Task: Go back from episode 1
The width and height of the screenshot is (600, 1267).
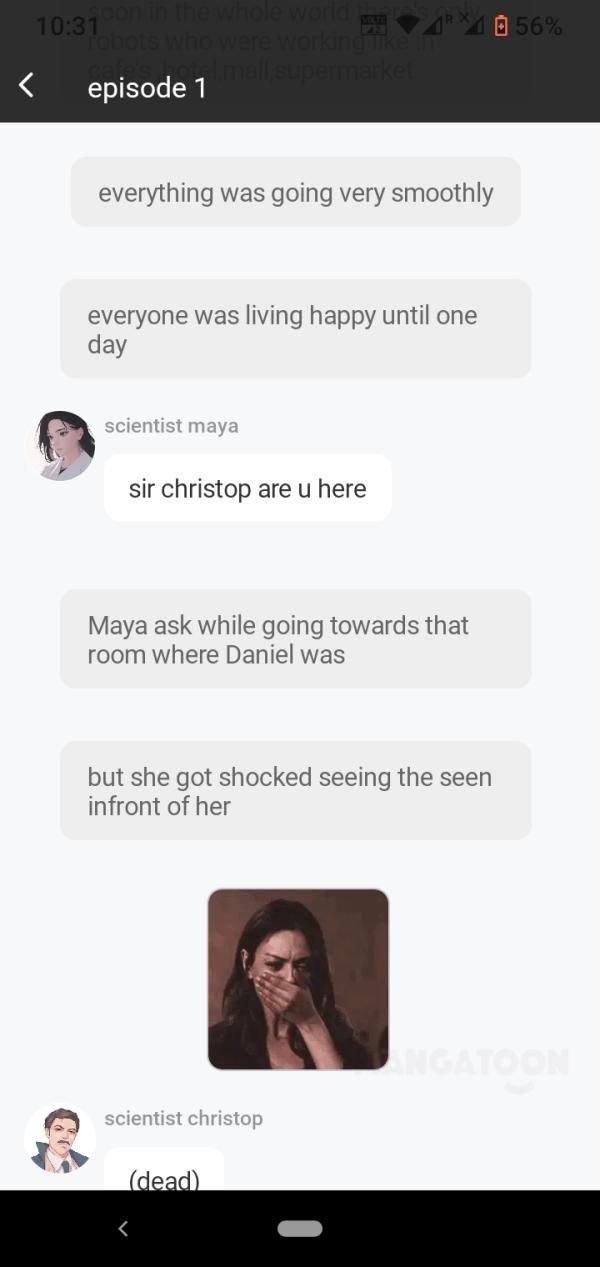Action: click(x=27, y=87)
